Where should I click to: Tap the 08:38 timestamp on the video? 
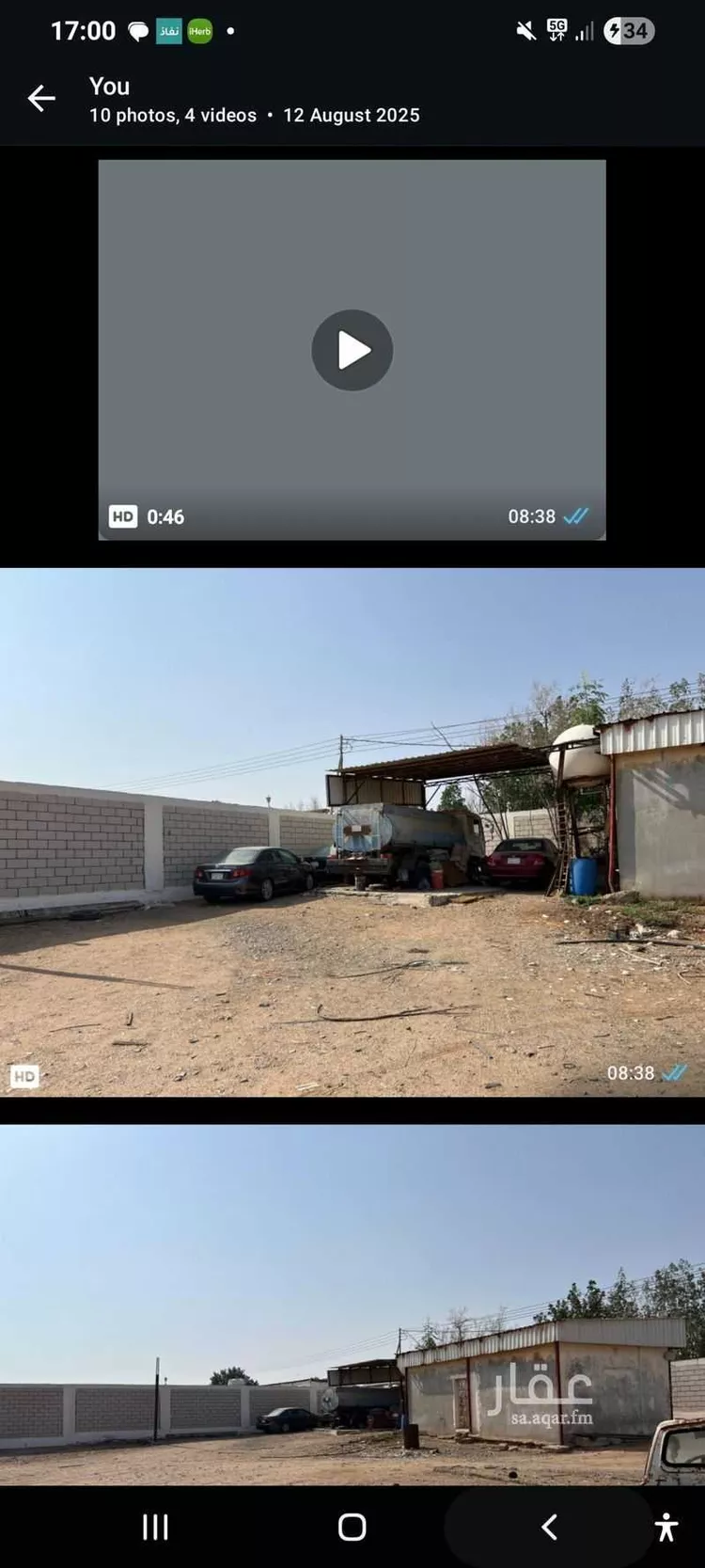(x=529, y=515)
